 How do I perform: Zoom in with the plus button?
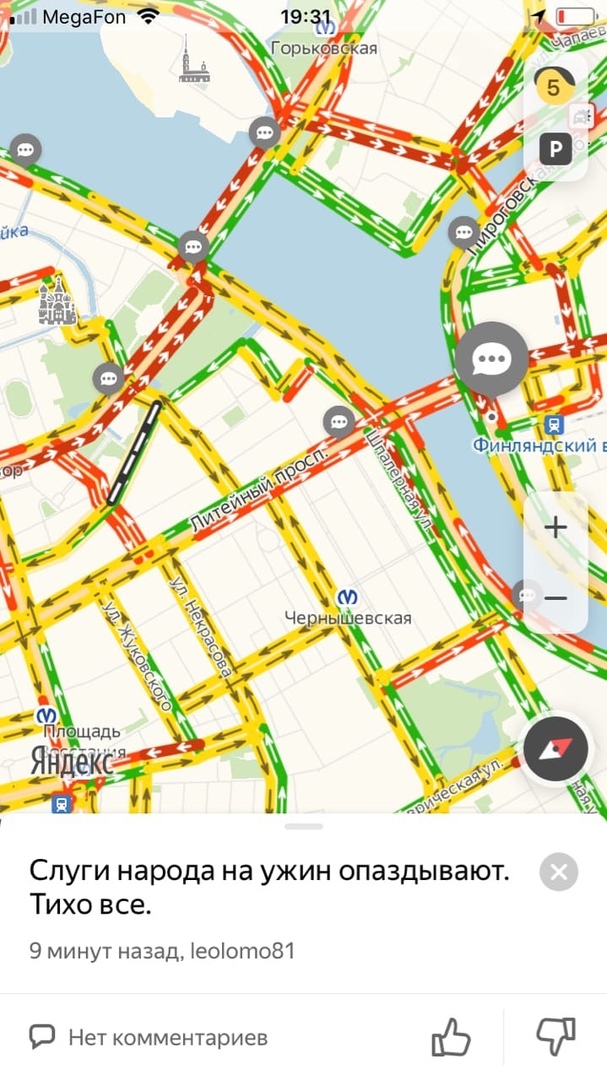click(x=555, y=527)
